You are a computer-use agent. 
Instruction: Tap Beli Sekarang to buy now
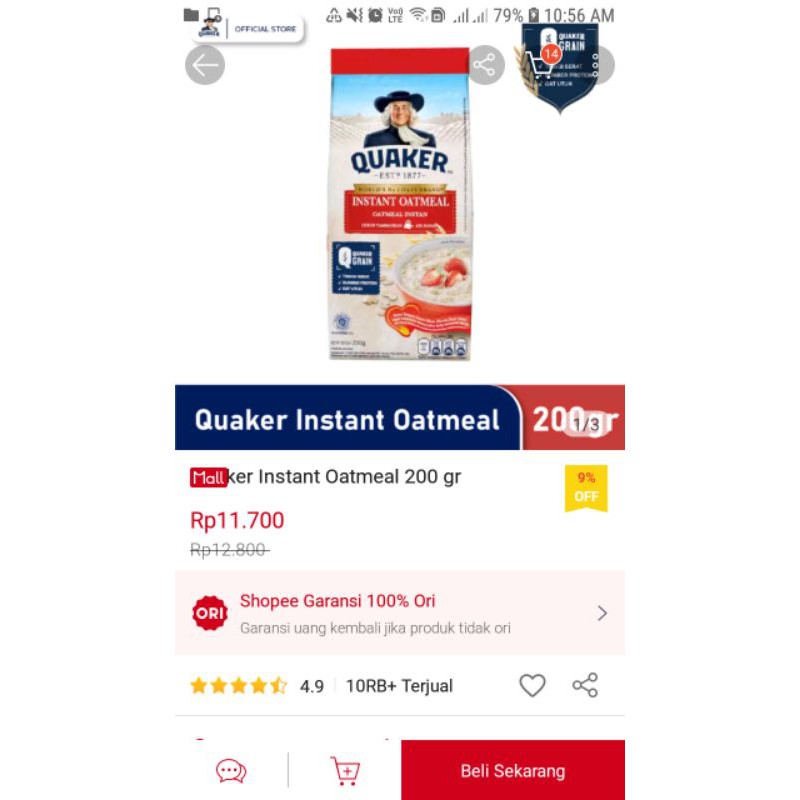pos(513,771)
